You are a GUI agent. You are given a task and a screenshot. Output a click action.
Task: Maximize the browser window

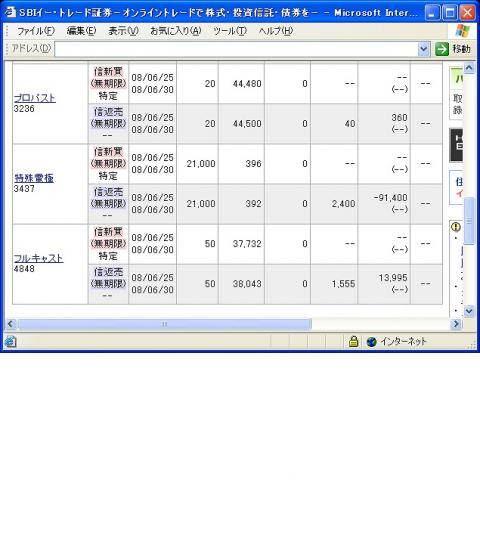click(x=450, y=13)
